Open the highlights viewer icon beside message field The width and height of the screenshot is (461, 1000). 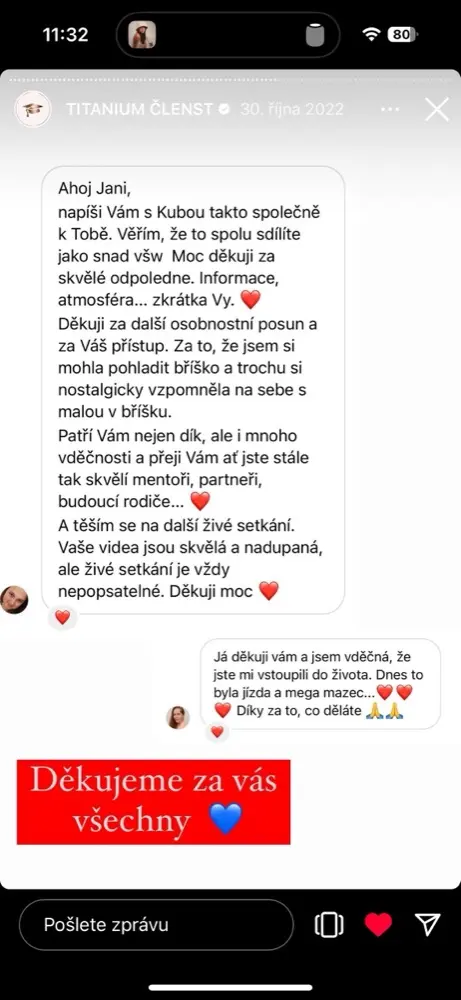[329, 925]
